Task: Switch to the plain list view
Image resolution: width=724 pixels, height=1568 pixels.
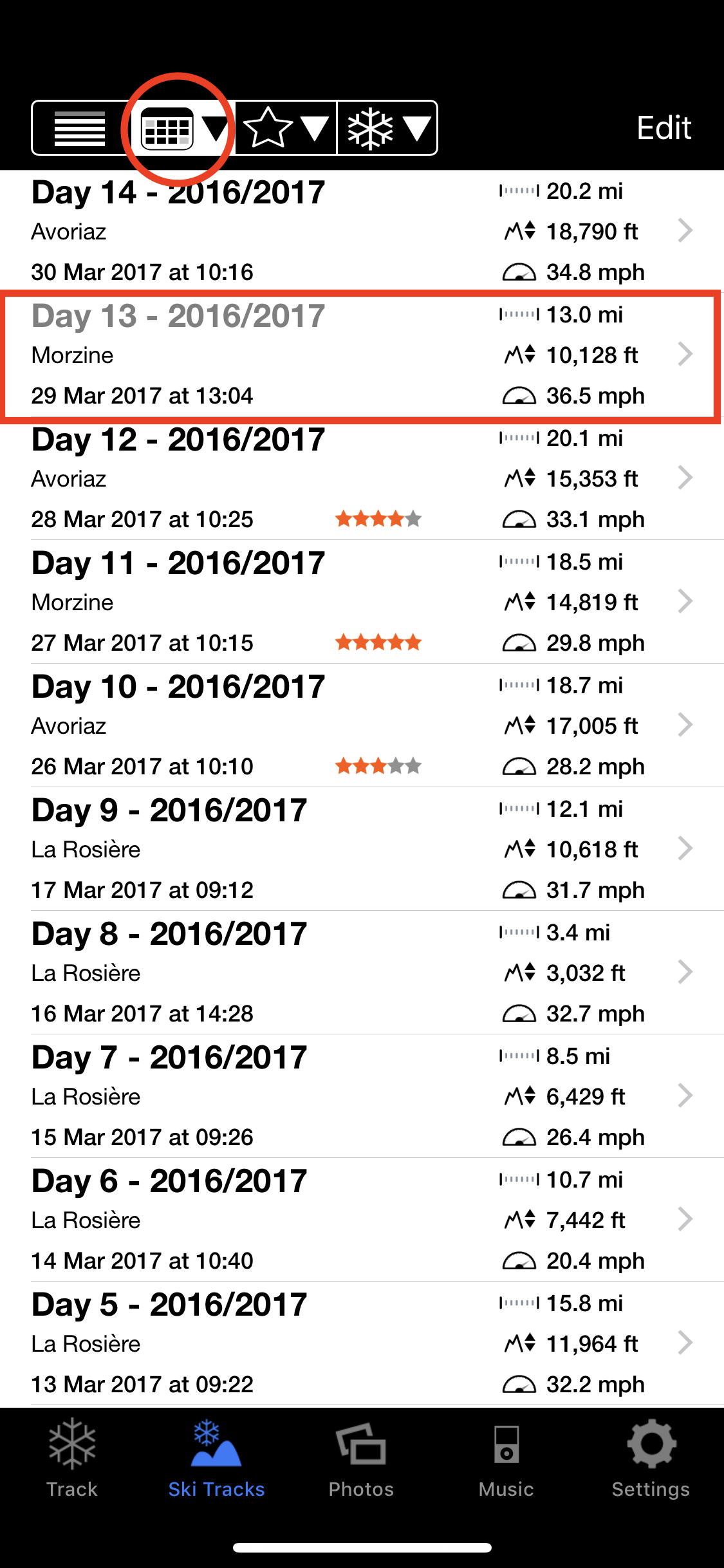Action: click(x=80, y=128)
